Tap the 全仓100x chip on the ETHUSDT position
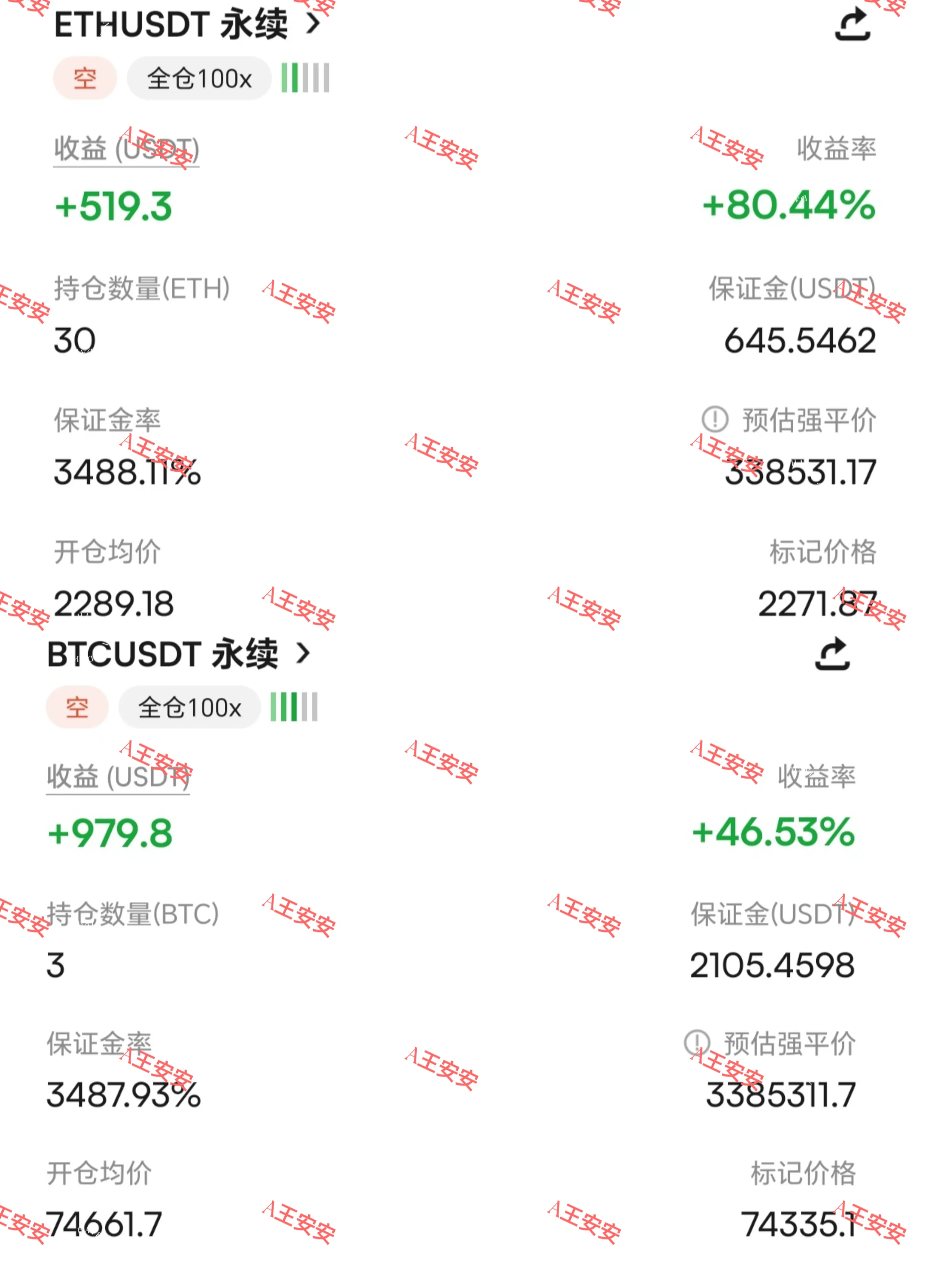Viewport: 952px width, 1270px height. click(x=199, y=78)
